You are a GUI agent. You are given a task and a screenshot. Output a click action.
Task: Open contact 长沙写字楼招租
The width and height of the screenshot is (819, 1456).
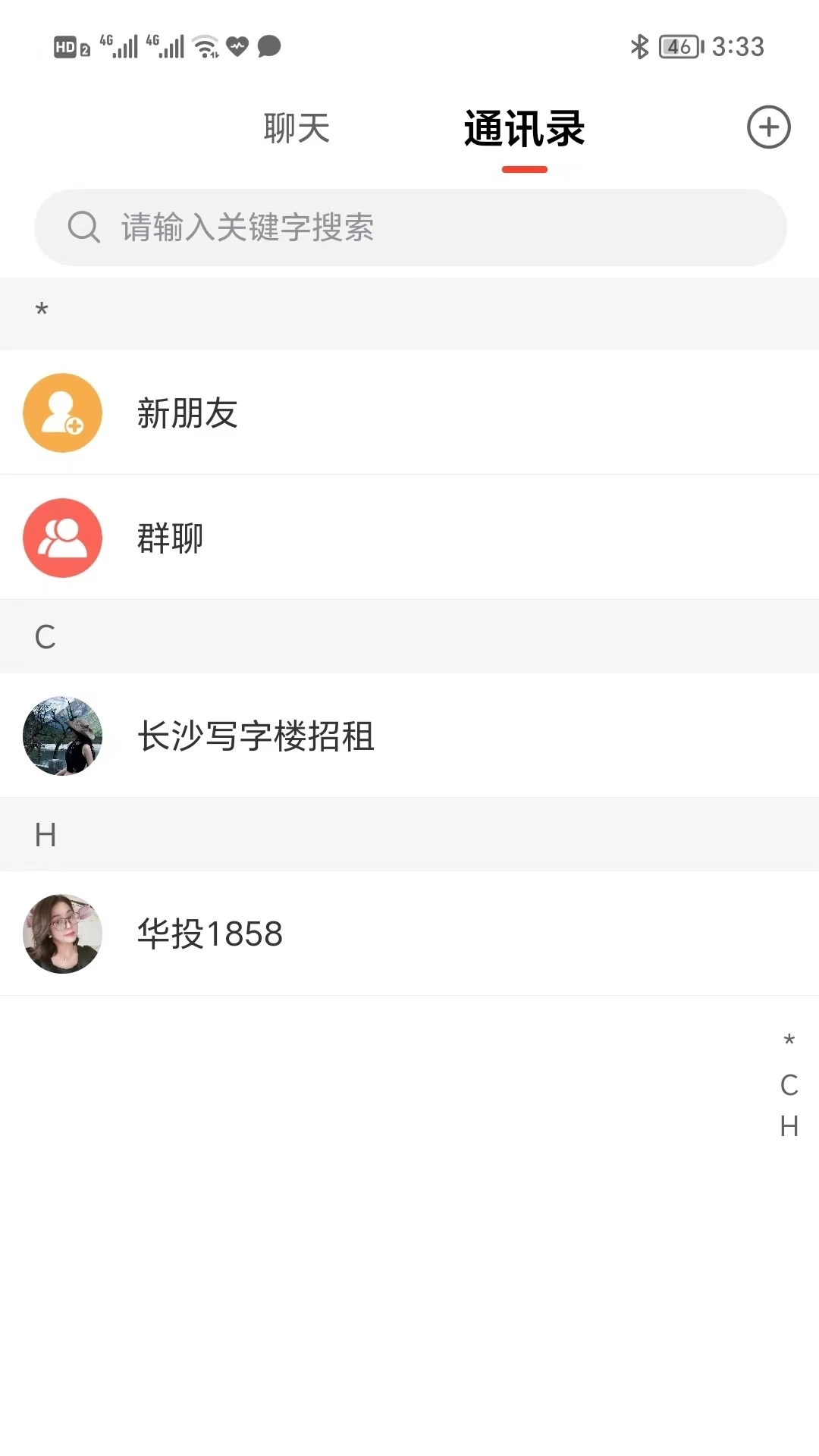255,736
